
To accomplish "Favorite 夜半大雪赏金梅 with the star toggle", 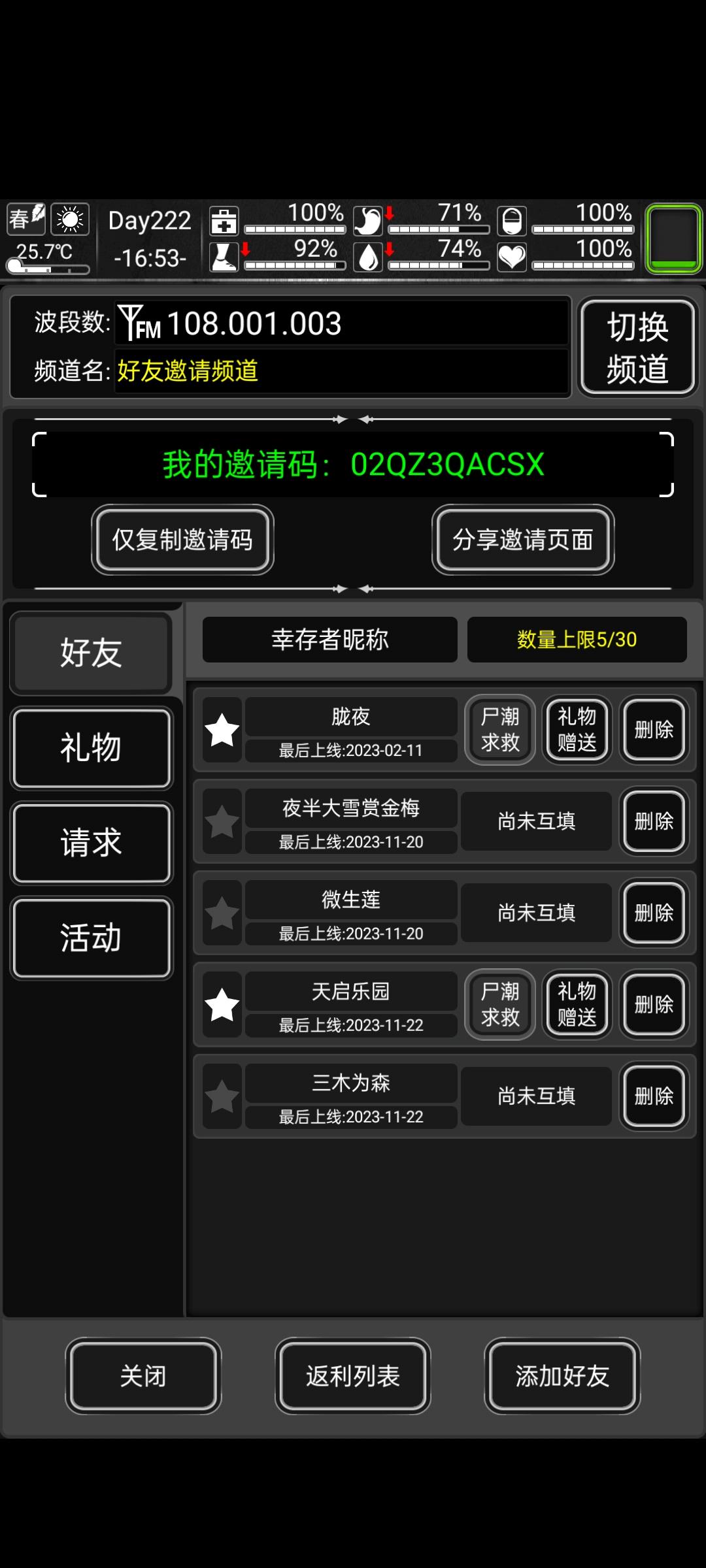I will click(x=222, y=821).
